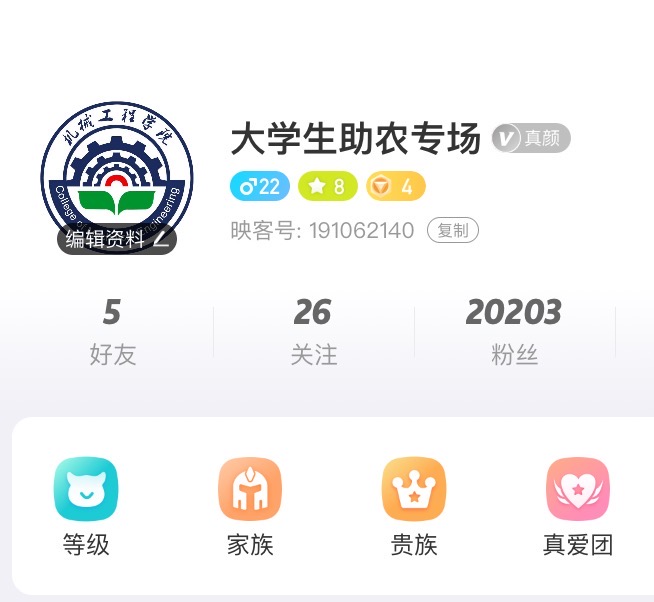Image resolution: width=654 pixels, height=602 pixels.
Task: Tap the gender and age badge 22
Action: pos(260,186)
